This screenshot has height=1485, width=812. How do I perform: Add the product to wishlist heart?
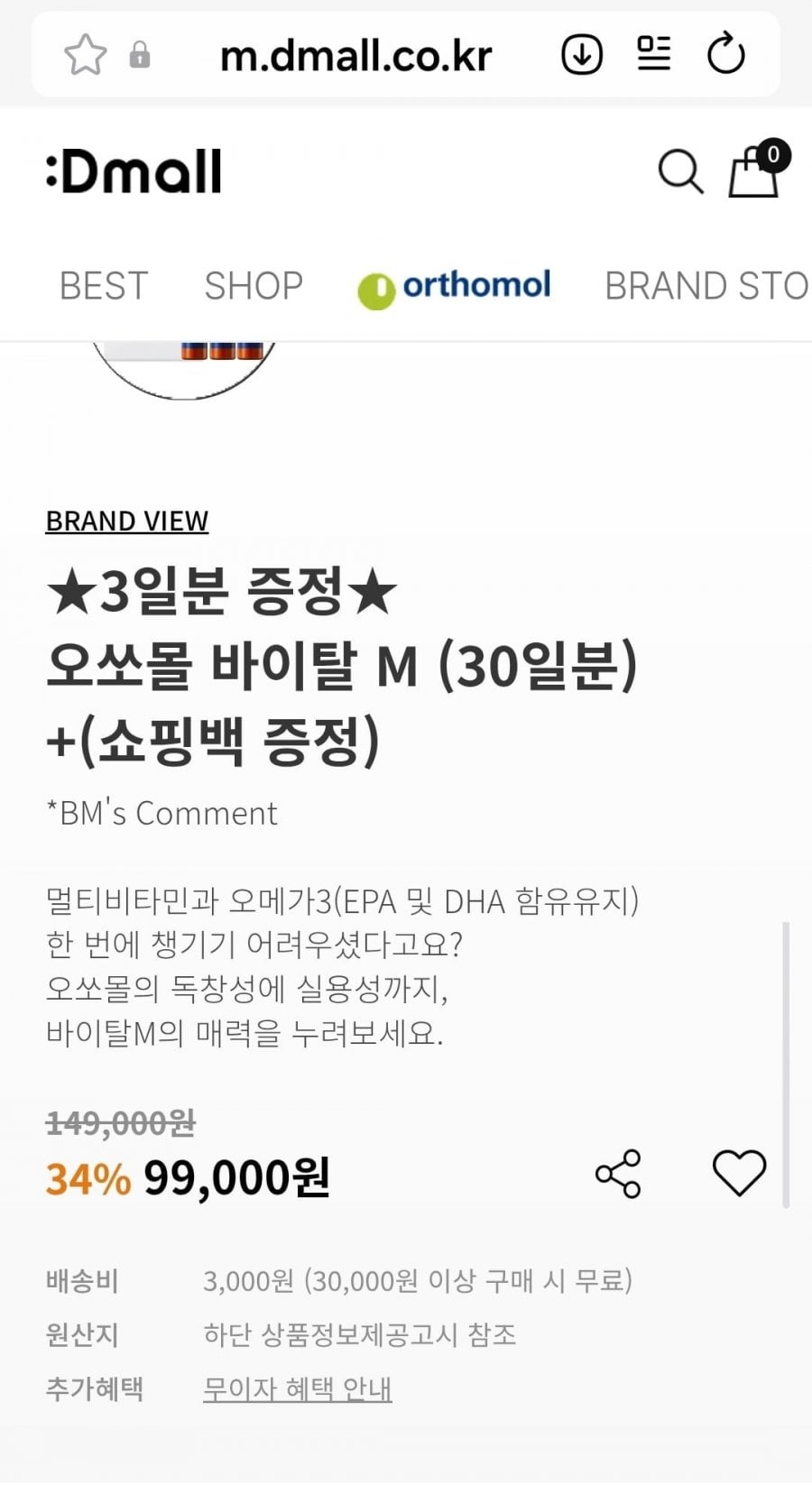[740, 1173]
